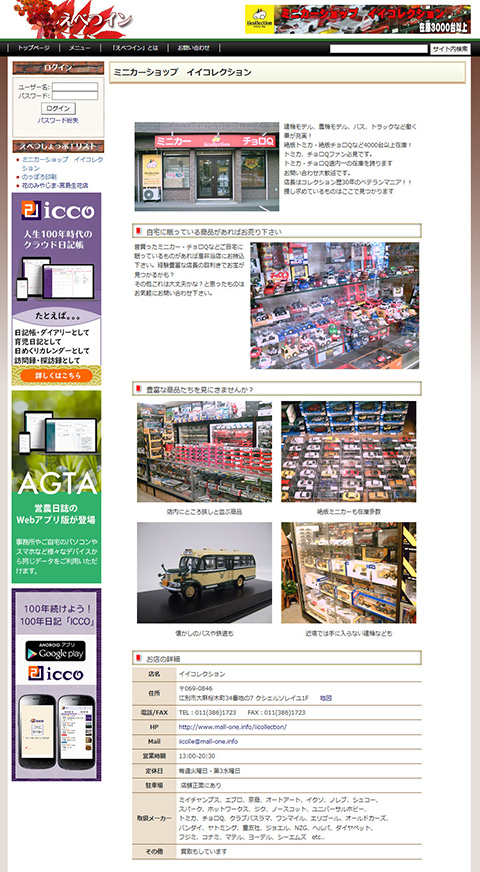This screenshot has width=480, height=872.
Task: Open the AGTA 営農日誌 banner
Action: 56,487
